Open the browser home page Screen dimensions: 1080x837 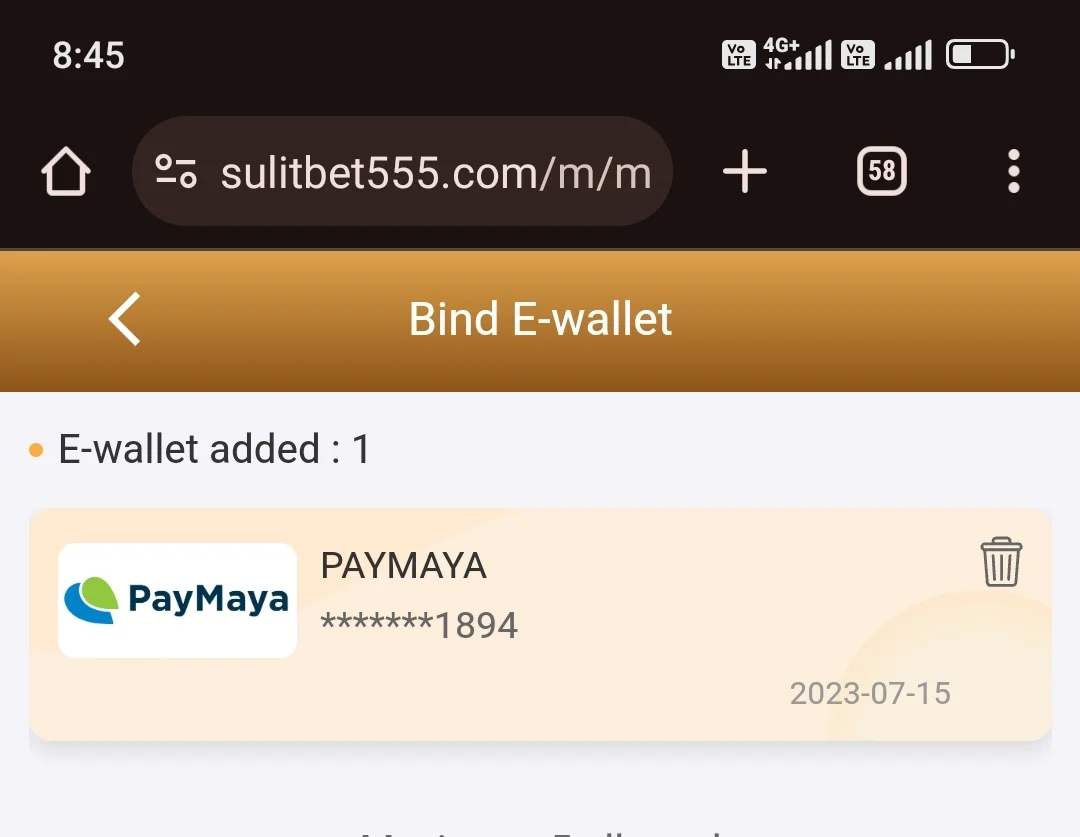pyautogui.click(x=66, y=172)
